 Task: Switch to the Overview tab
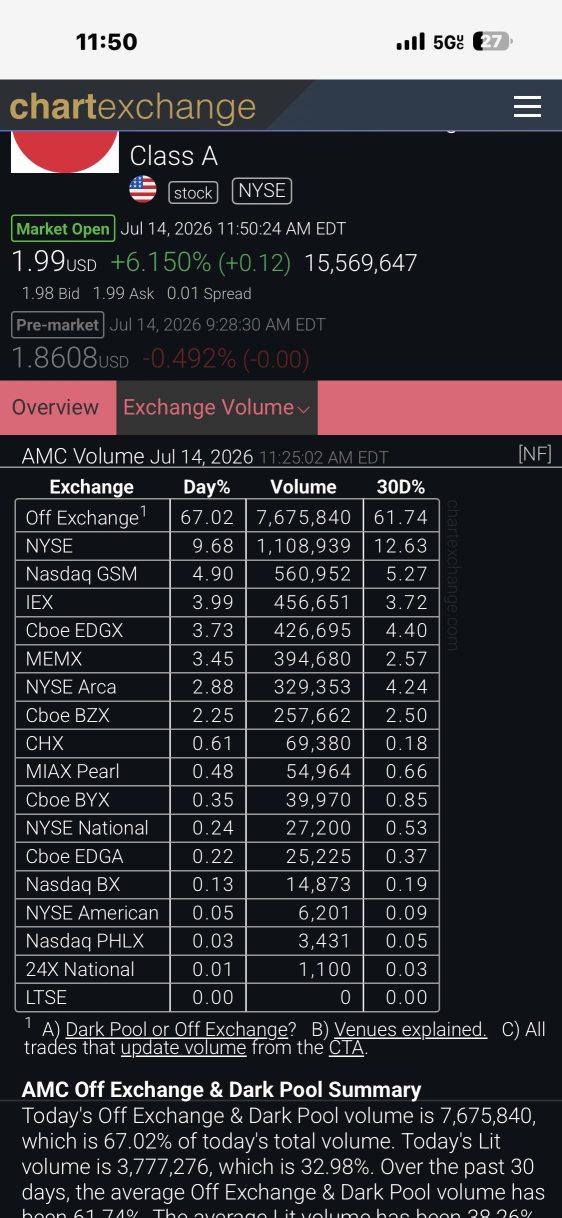pos(56,407)
